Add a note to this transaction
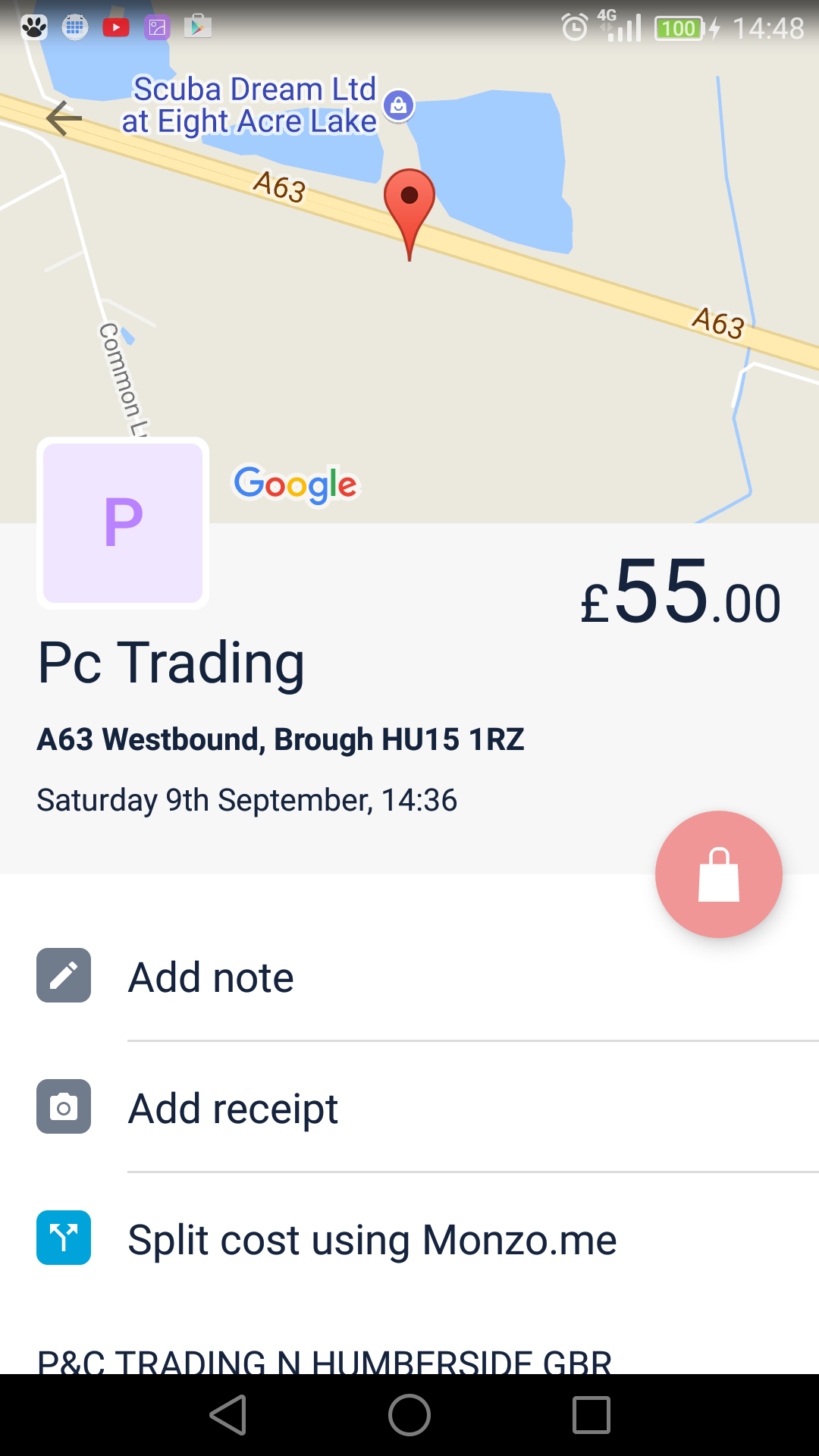The image size is (819, 1456). [x=211, y=977]
